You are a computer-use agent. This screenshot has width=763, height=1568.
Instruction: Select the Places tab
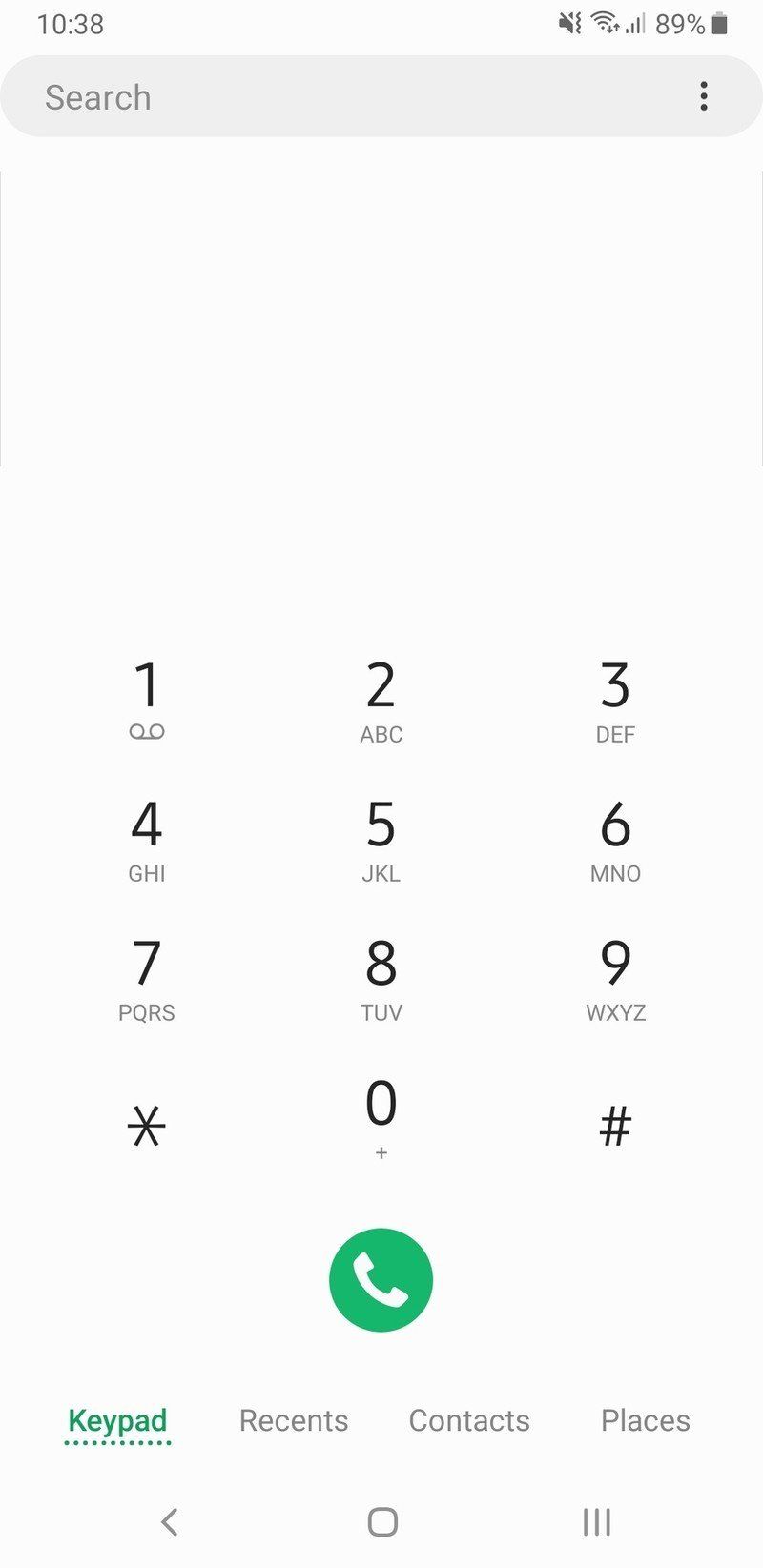click(645, 1420)
